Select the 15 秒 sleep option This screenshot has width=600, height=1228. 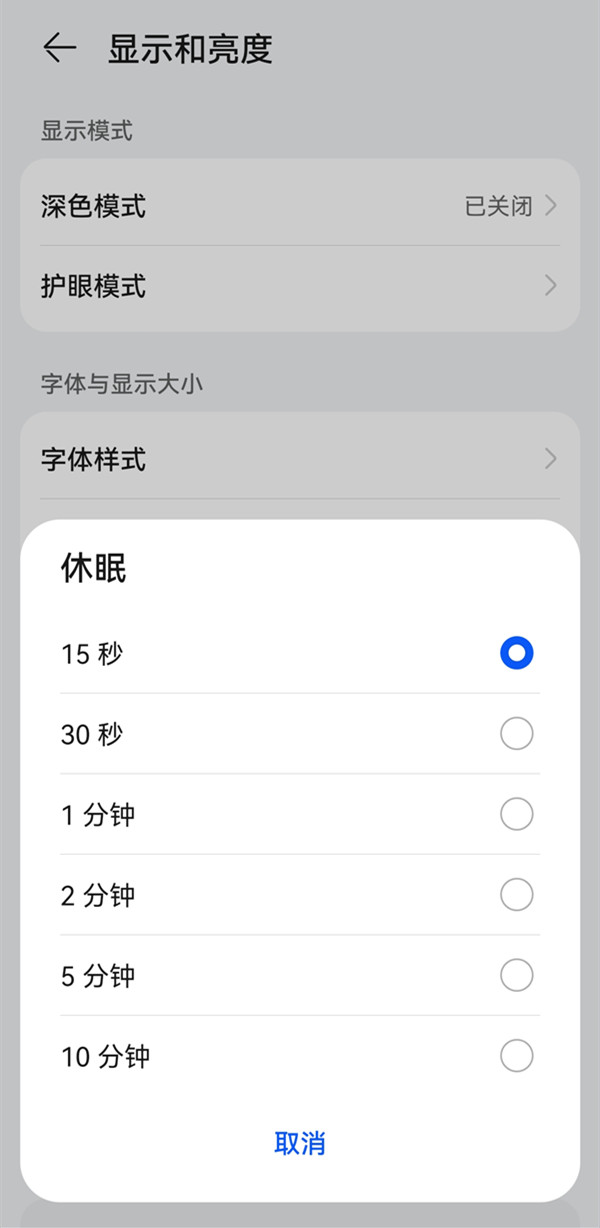(x=516, y=654)
